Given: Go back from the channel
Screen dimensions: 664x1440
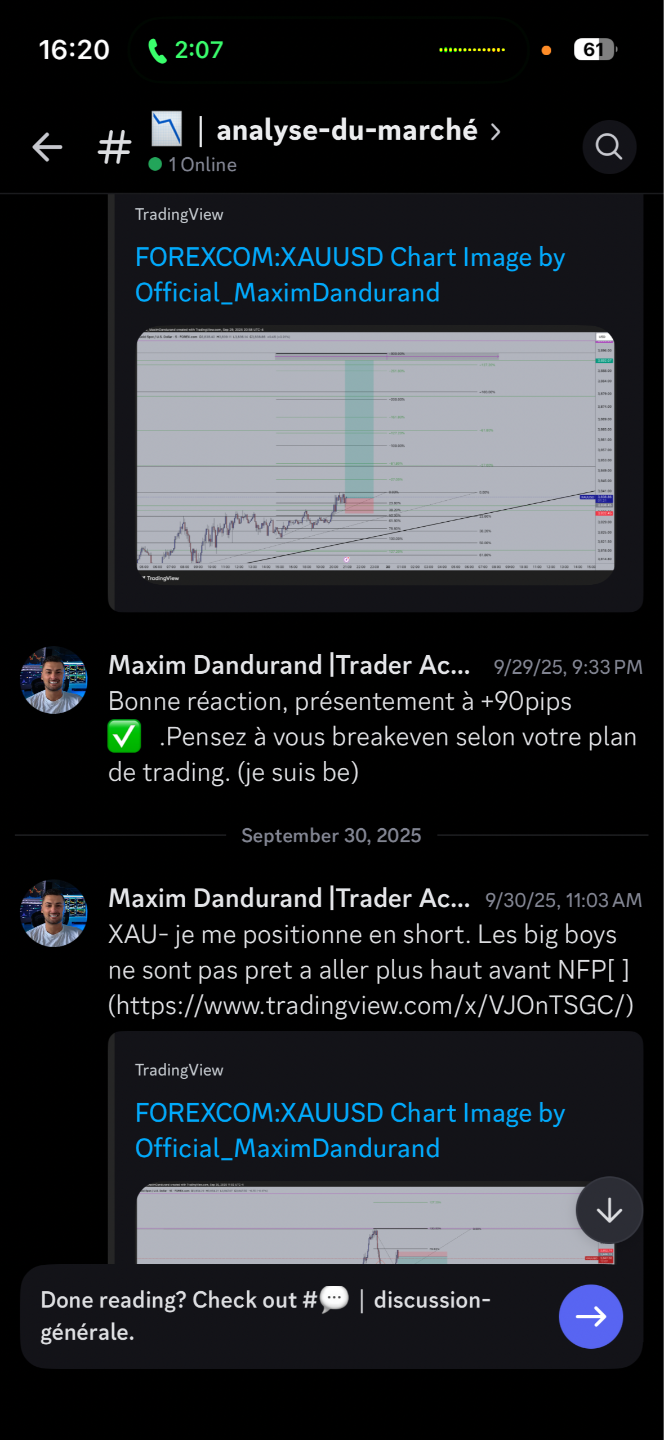Looking at the screenshot, I should click(x=47, y=148).
